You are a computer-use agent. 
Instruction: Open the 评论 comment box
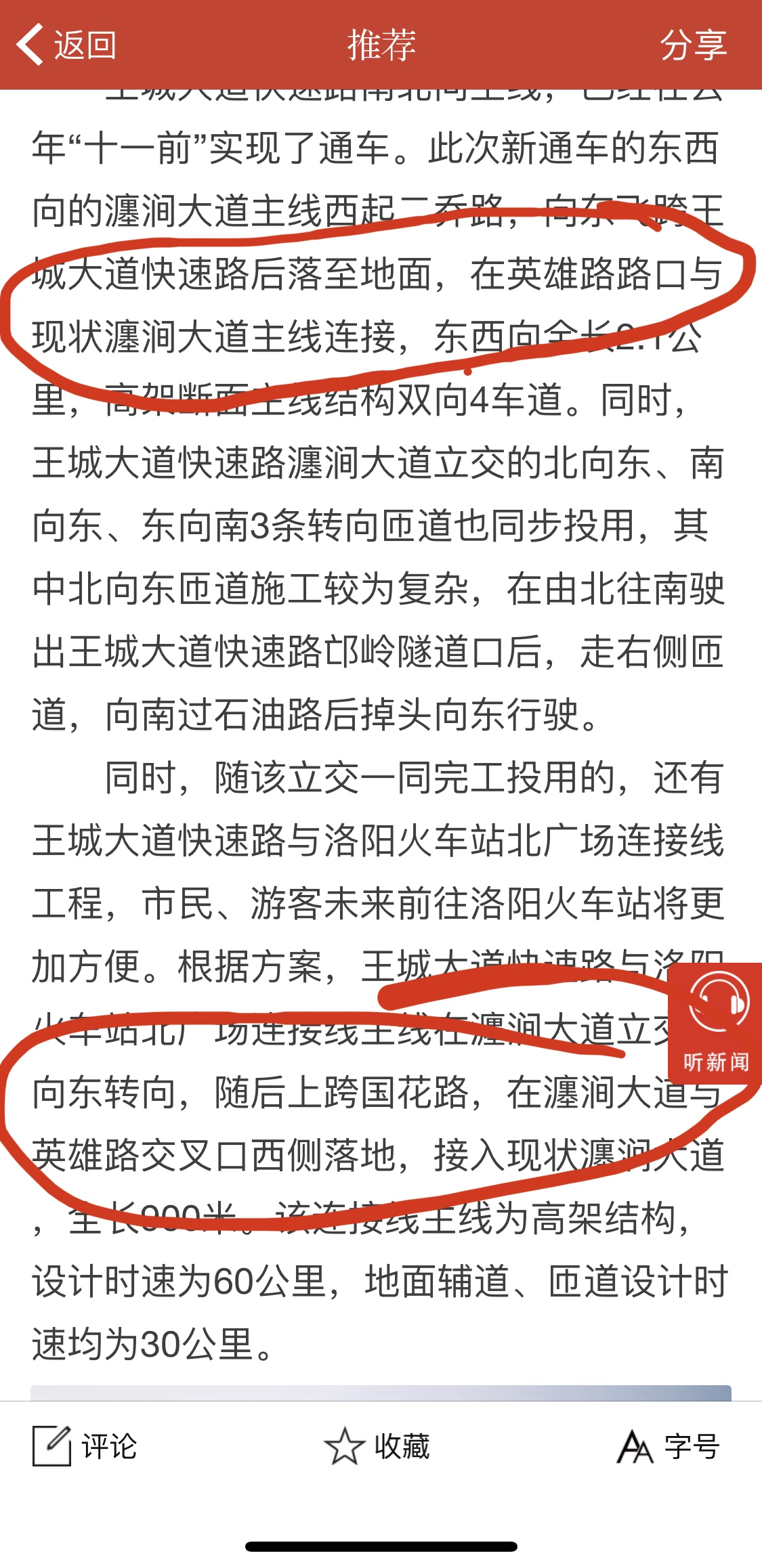tap(85, 1446)
